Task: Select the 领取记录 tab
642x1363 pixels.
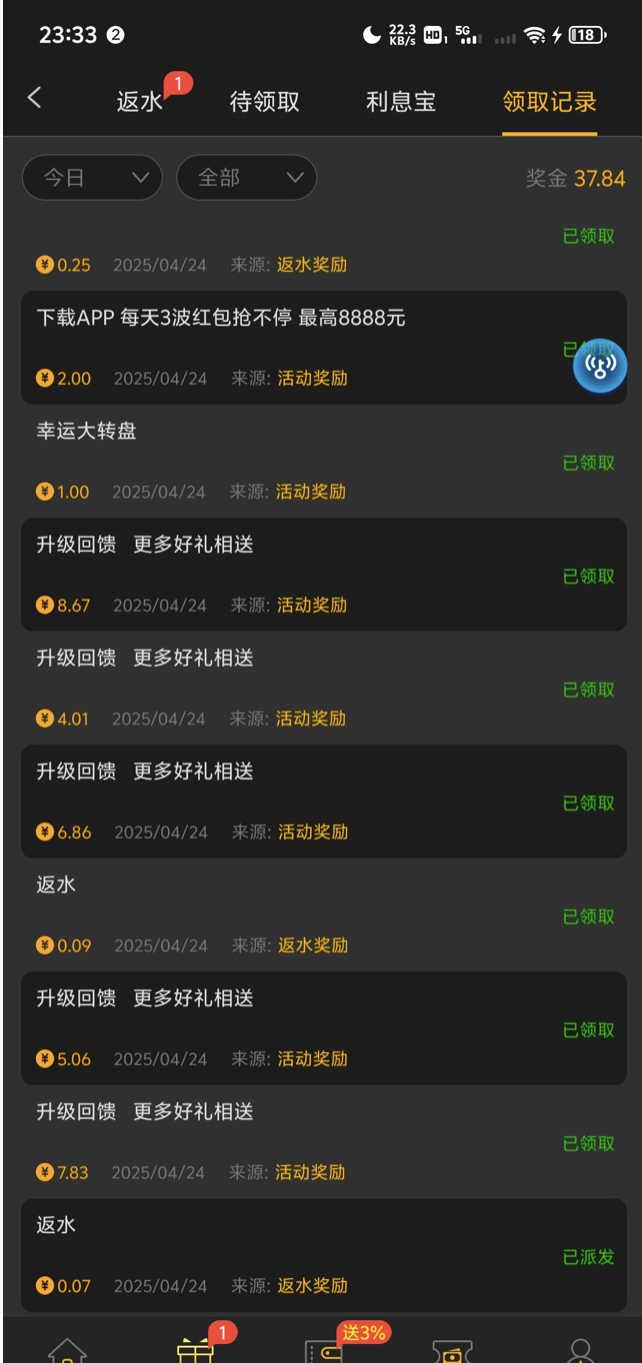Action: click(x=549, y=101)
